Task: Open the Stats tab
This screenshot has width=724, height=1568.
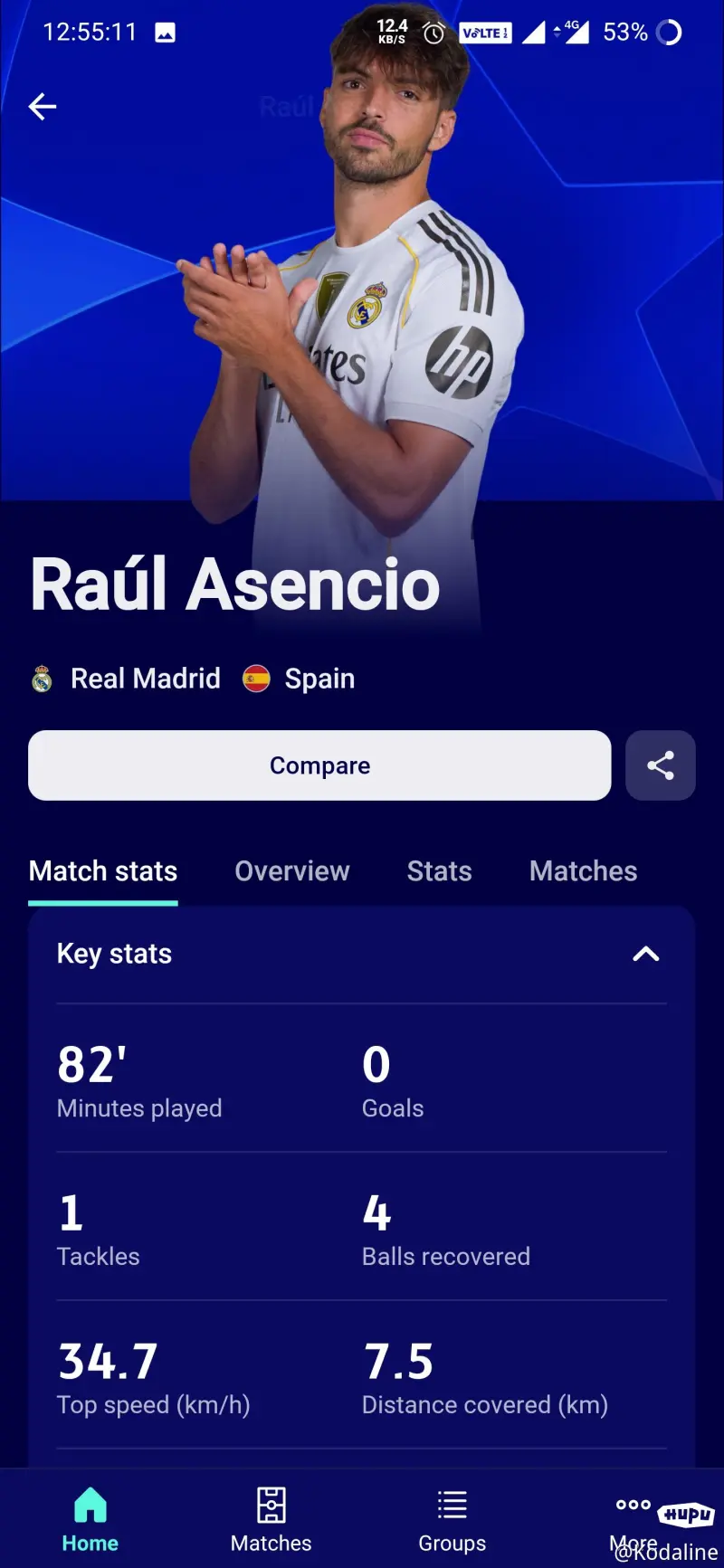Action: tap(439, 871)
